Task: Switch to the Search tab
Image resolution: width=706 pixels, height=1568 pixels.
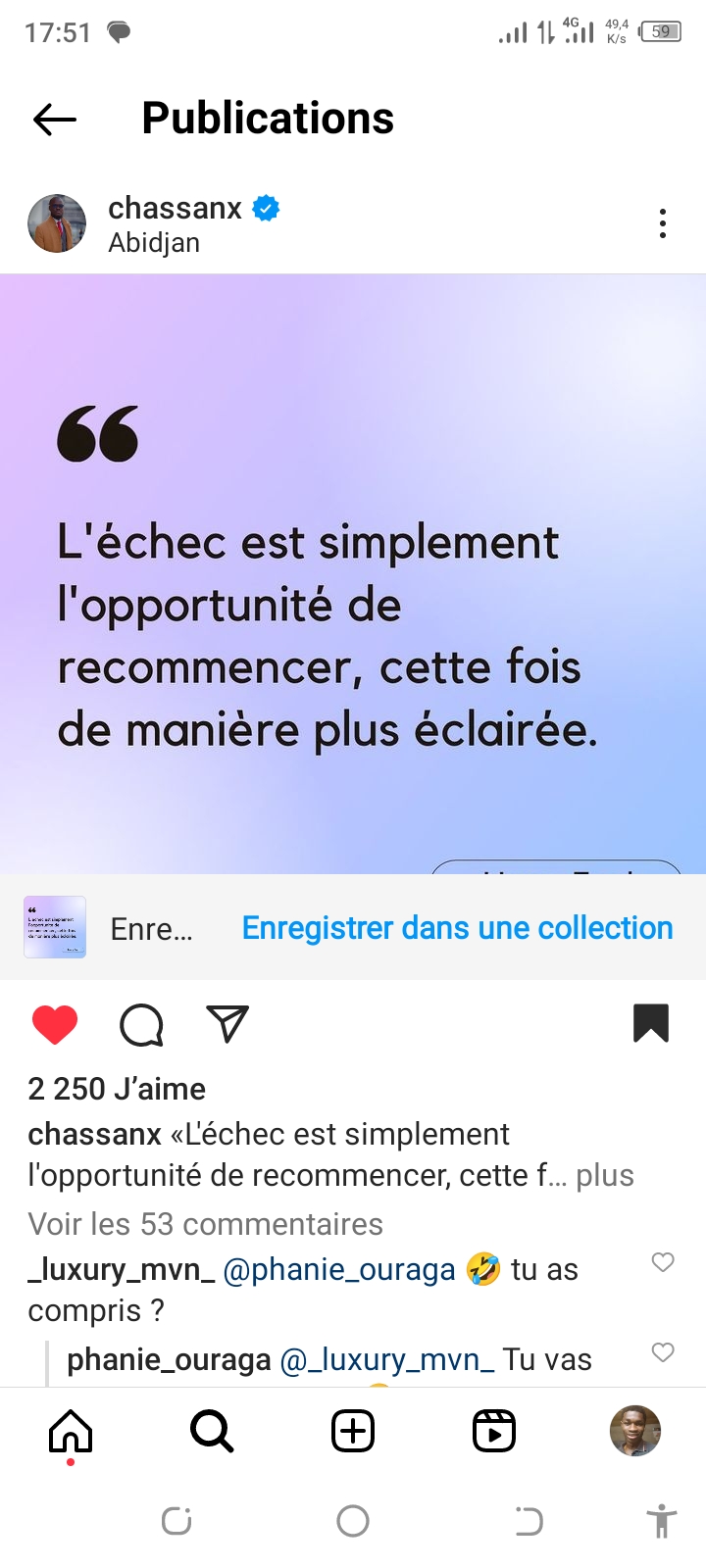Action: [x=212, y=1432]
